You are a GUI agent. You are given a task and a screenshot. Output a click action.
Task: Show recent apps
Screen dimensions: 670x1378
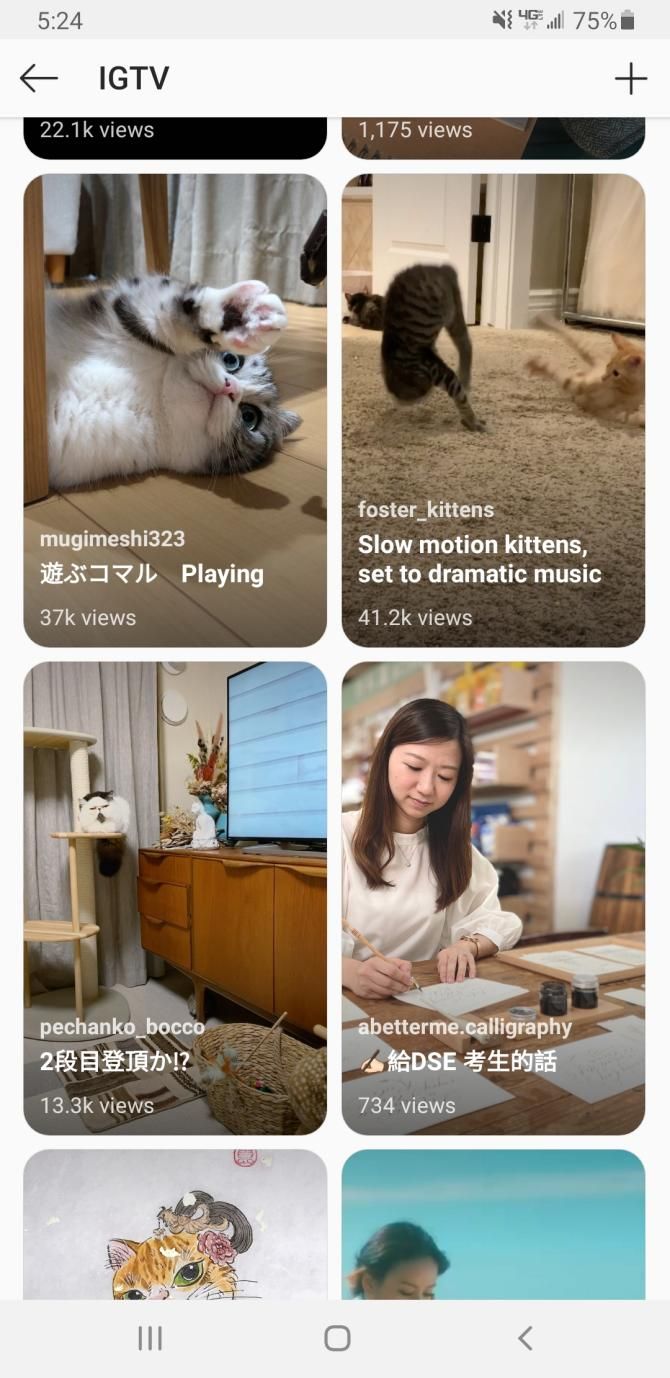tap(150, 1338)
